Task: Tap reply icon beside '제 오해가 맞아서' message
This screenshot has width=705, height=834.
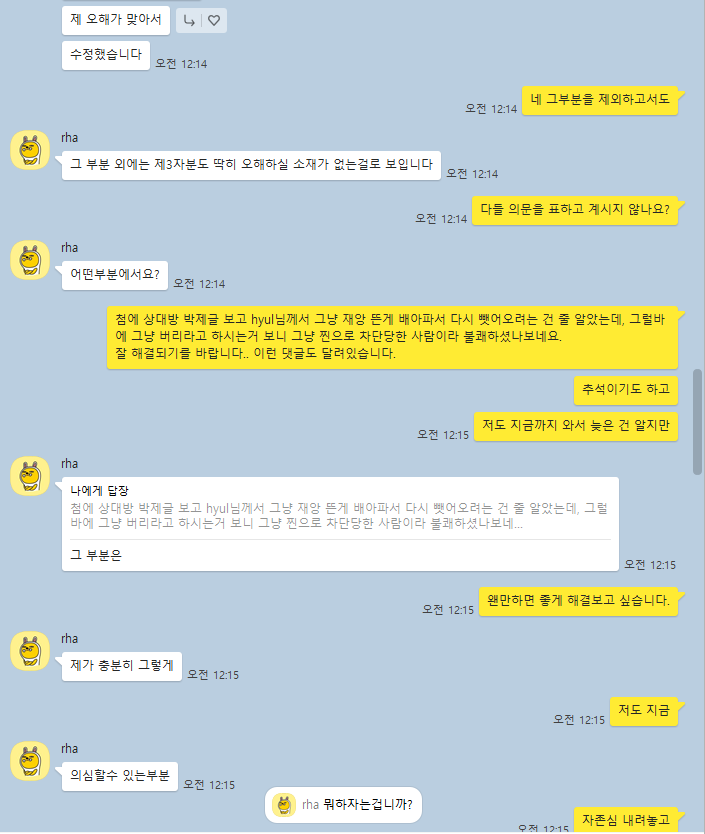Action: (x=189, y=20)
